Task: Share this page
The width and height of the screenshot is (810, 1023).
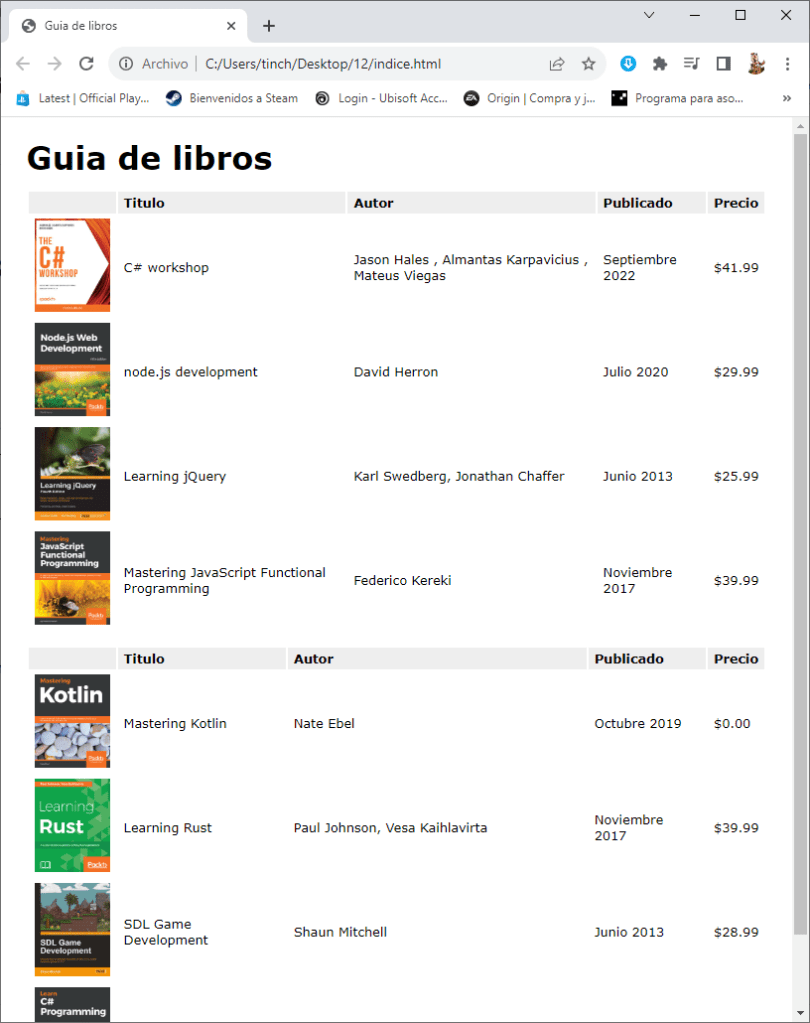Action: tap(557, 64)
